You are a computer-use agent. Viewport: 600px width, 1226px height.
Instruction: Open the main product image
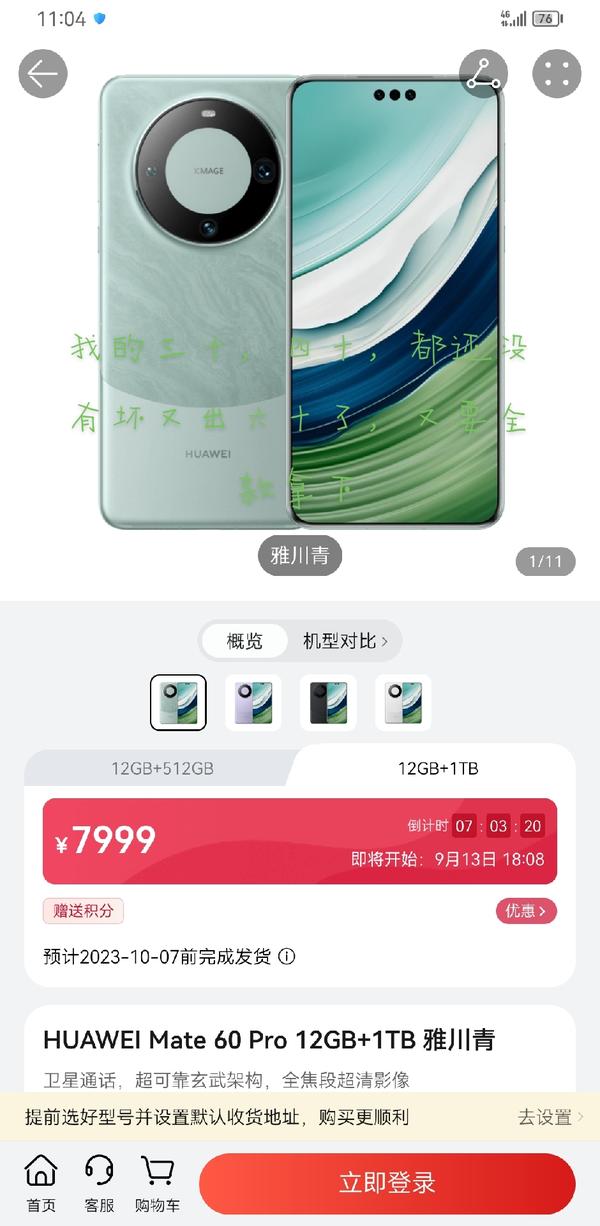(300, 300)
